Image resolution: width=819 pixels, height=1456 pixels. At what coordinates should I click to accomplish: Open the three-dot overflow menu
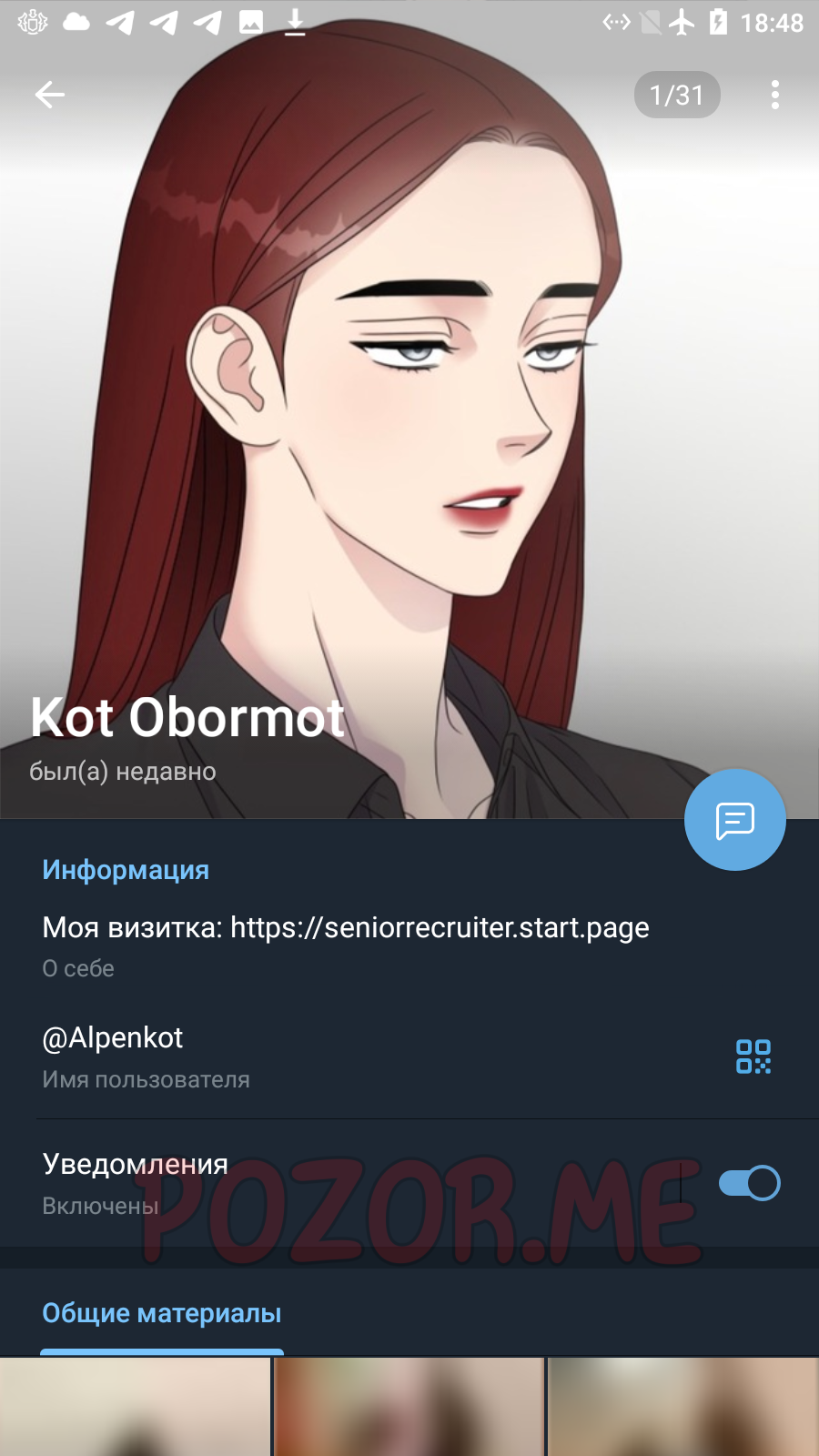tap(774, 95)
